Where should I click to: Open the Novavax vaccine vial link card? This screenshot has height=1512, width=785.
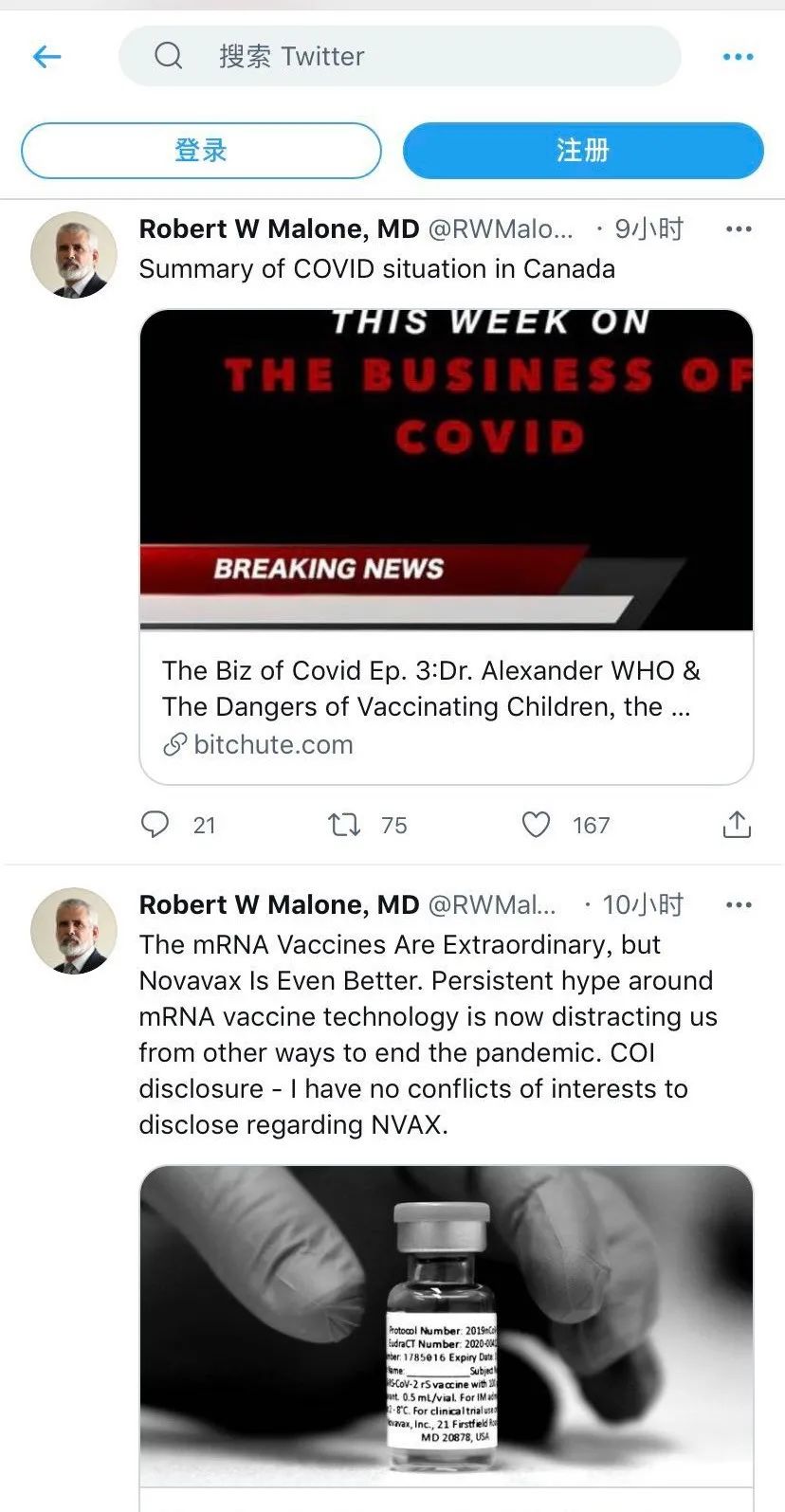446,1327
